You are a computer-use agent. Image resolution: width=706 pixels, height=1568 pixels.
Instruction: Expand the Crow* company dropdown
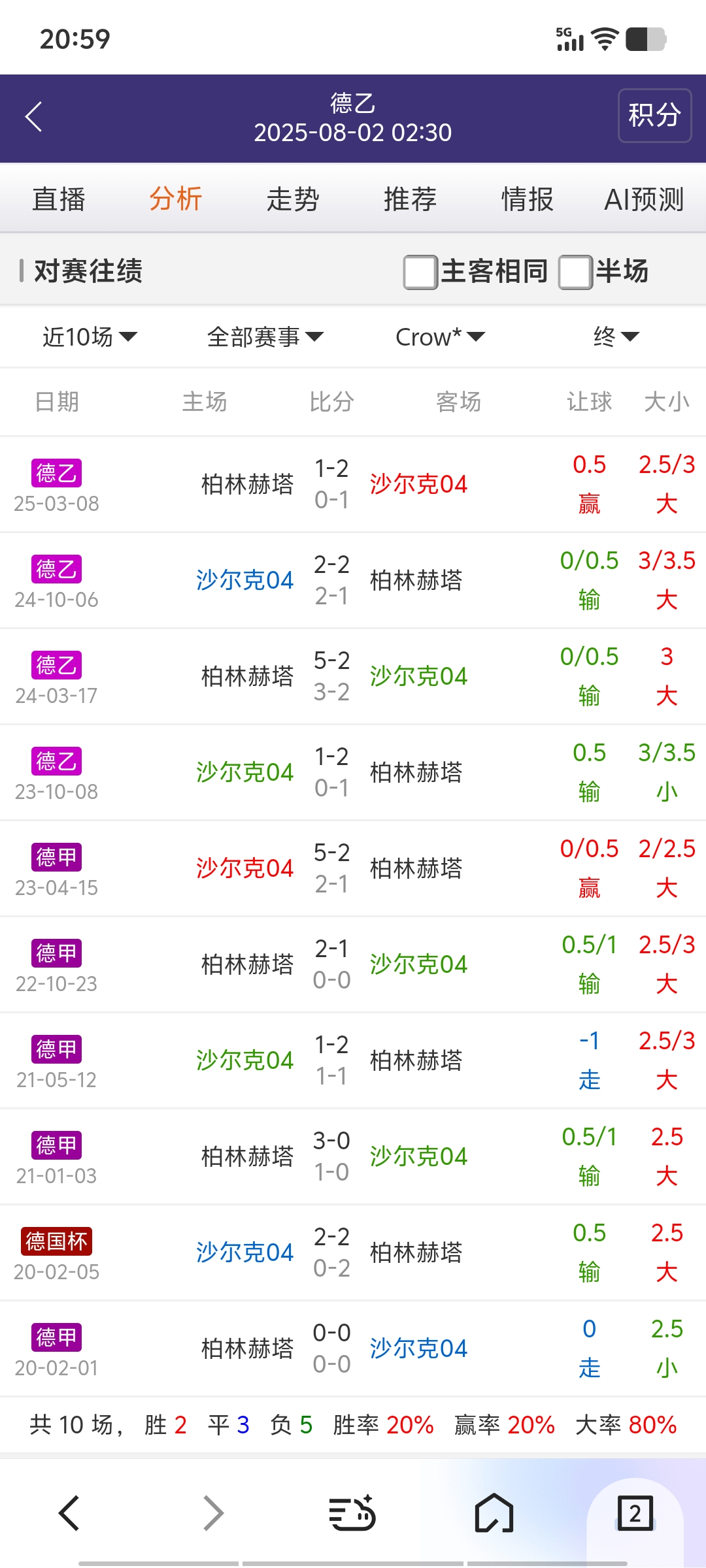click(x=440, y=337)
